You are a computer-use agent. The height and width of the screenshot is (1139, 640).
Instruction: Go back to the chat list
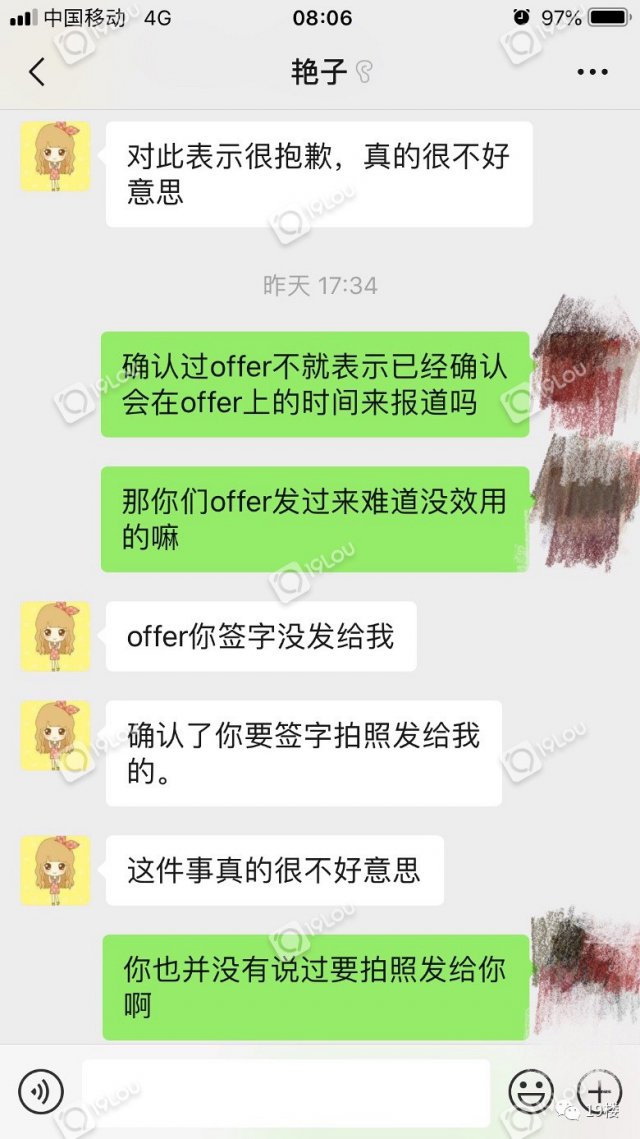point(37,72)
